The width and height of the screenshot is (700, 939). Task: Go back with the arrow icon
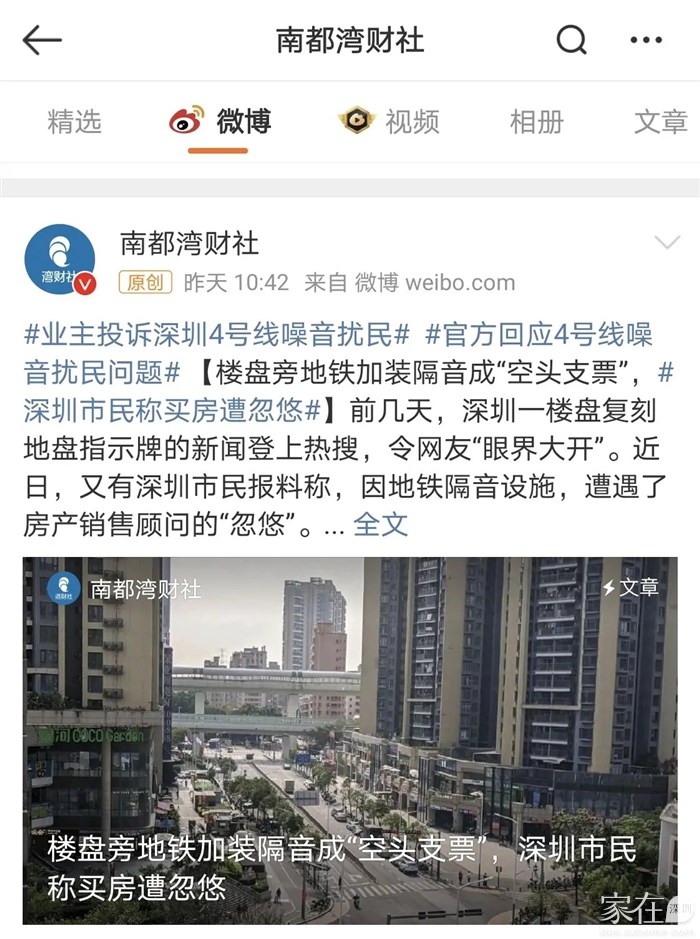pyautogui.click(x=42, y=40)
